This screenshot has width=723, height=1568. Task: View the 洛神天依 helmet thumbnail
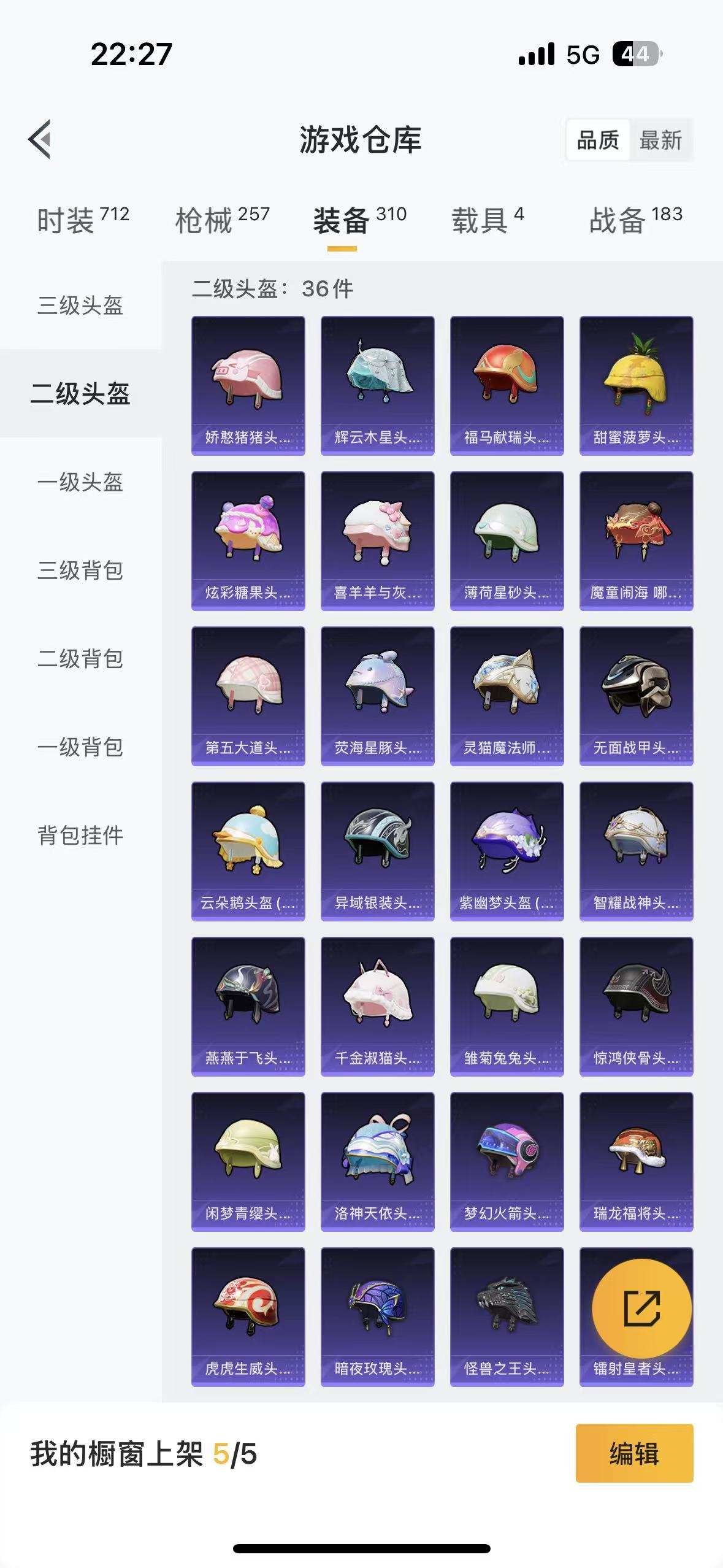(x=377, y=1164)
